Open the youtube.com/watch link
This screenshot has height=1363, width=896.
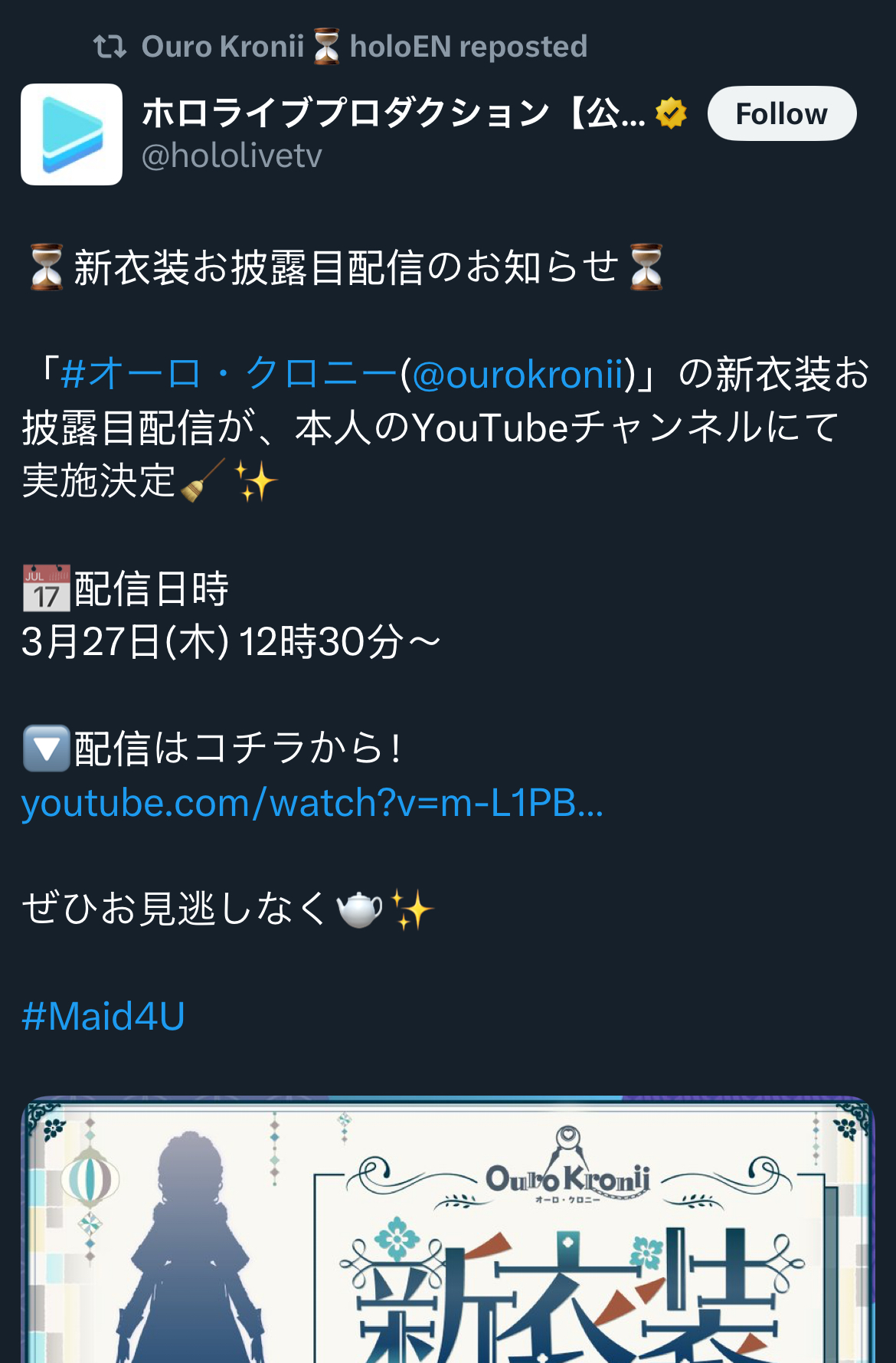(312, 804)
